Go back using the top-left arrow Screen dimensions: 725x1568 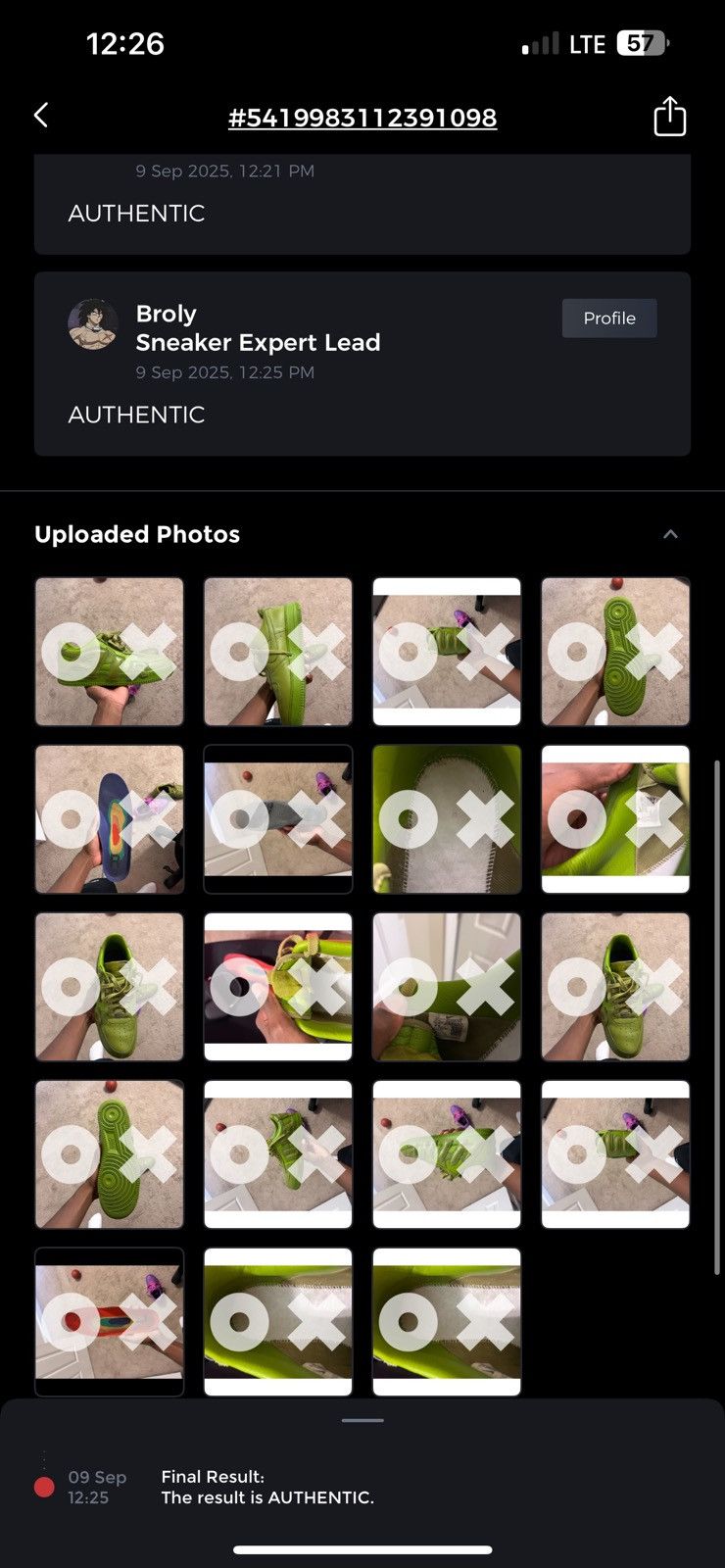click(41, 116)
